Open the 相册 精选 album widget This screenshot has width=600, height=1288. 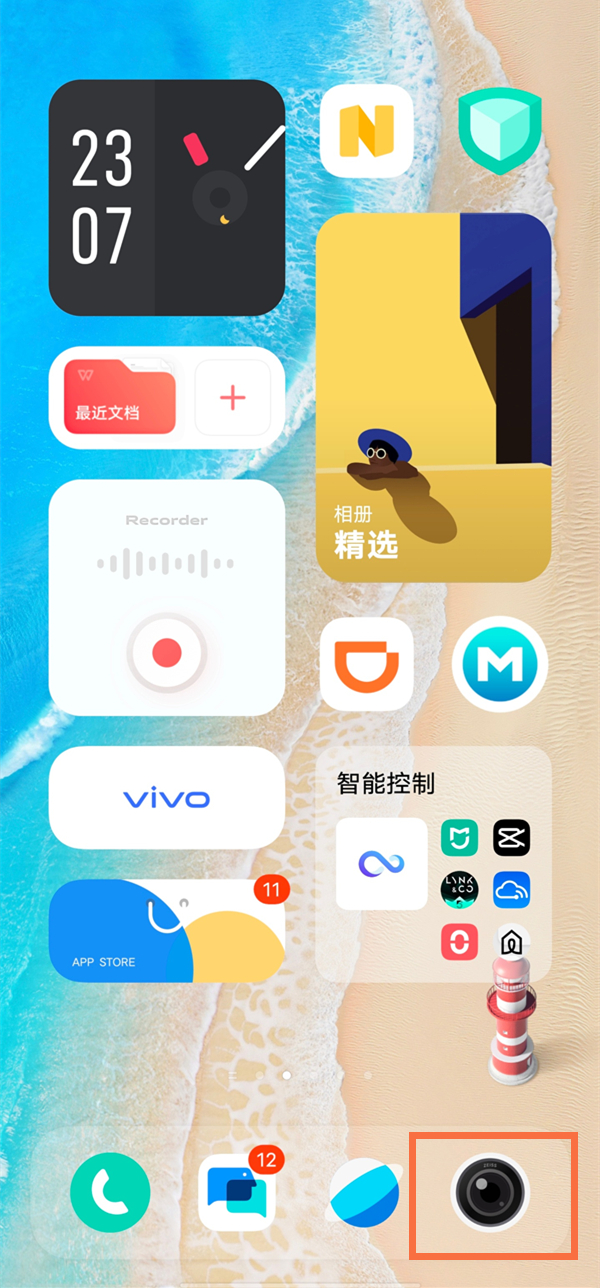(x=433, y=397)
